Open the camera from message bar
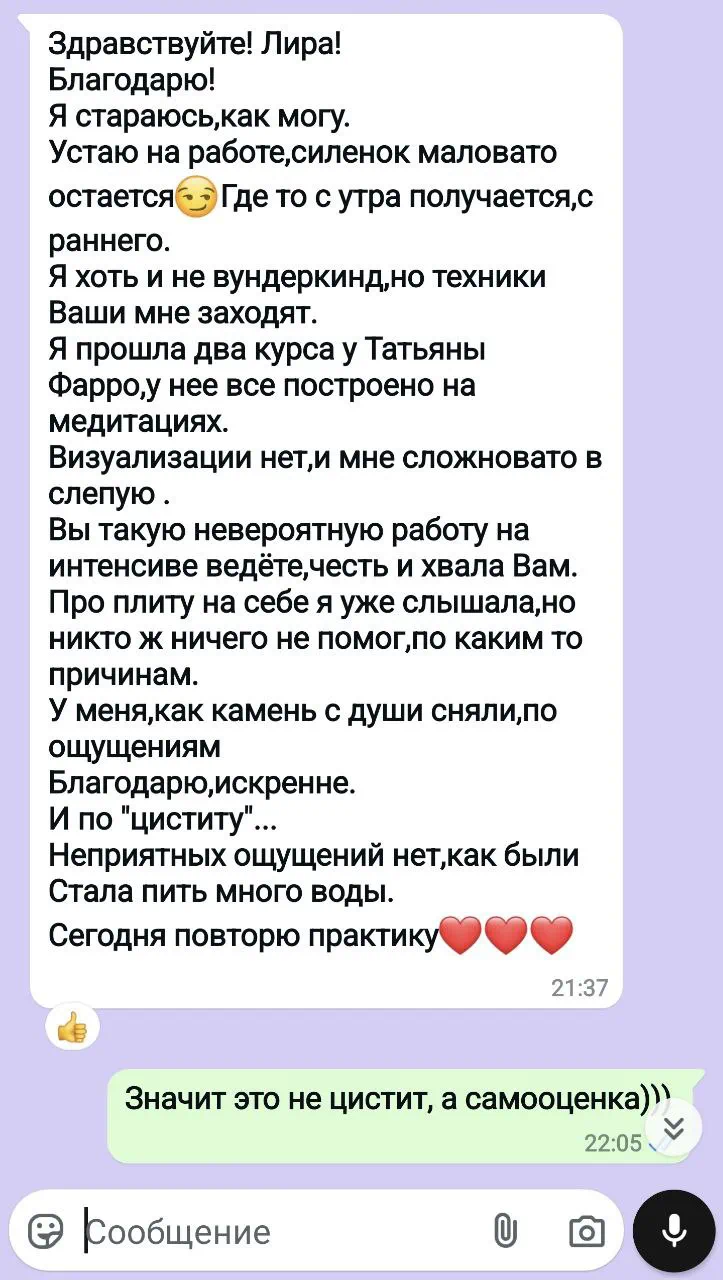Screen dimensions: 723x1280 (586, 1232)
